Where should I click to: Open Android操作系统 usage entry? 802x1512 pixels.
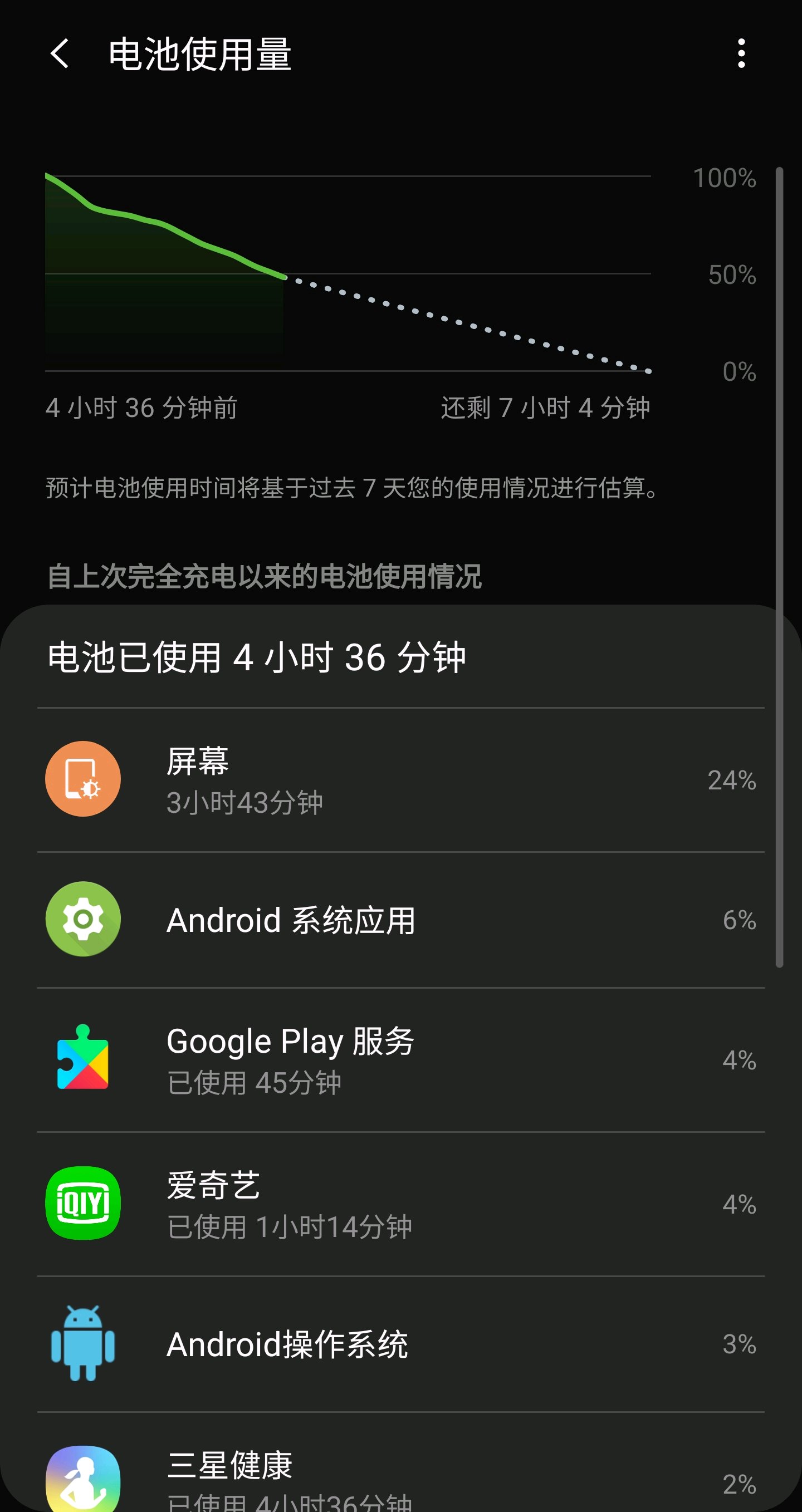401,1344
